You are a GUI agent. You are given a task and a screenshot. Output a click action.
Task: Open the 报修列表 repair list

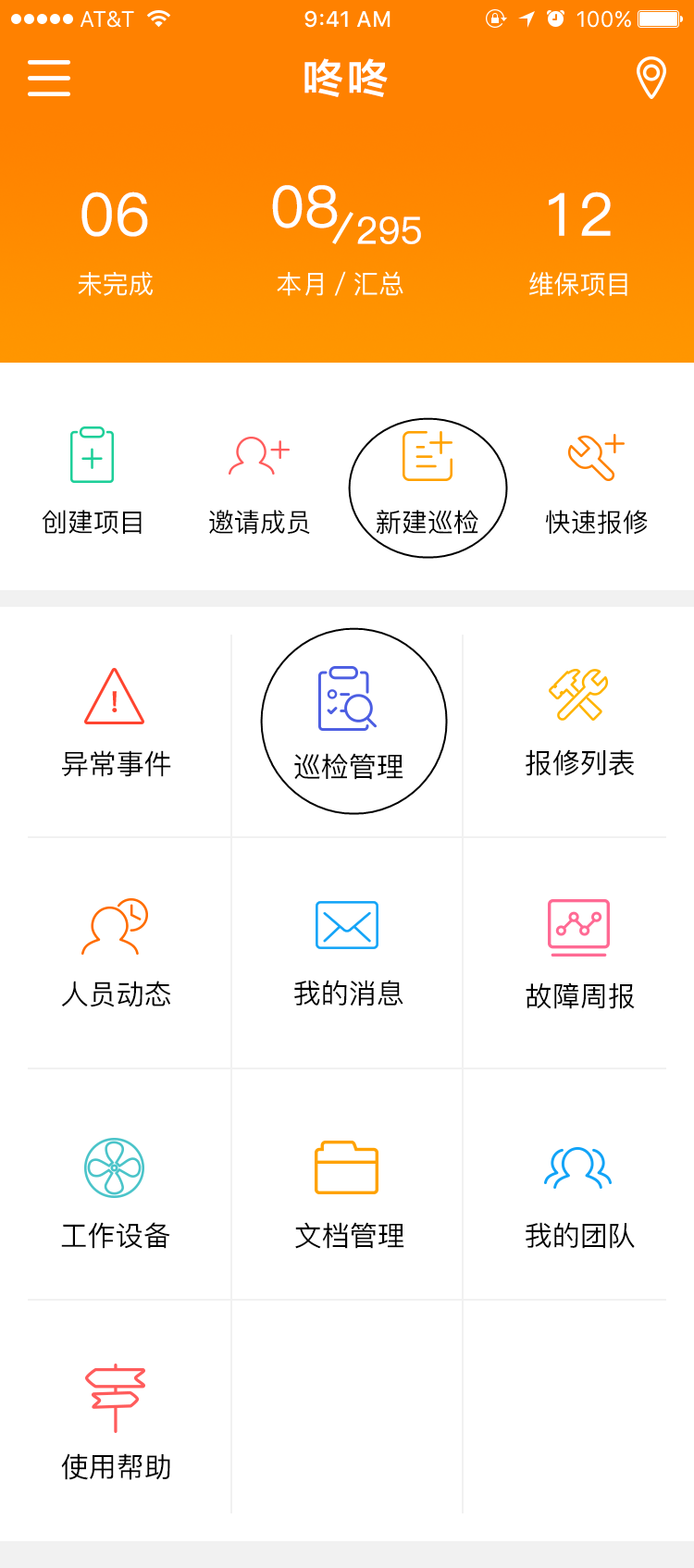pos(579,723)
